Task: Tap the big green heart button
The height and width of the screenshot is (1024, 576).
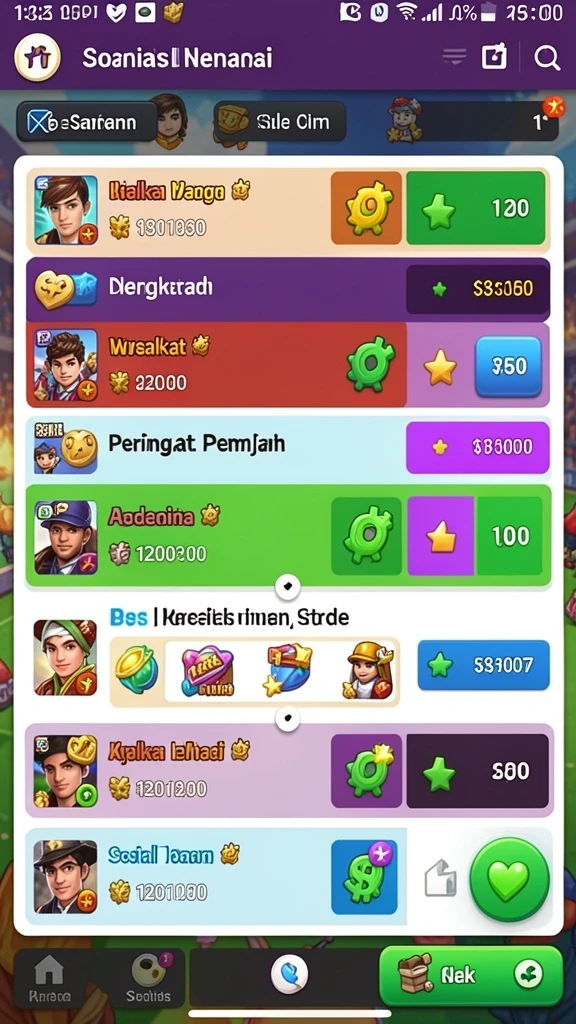Action: pyautogui.click(x=509, y=879)
